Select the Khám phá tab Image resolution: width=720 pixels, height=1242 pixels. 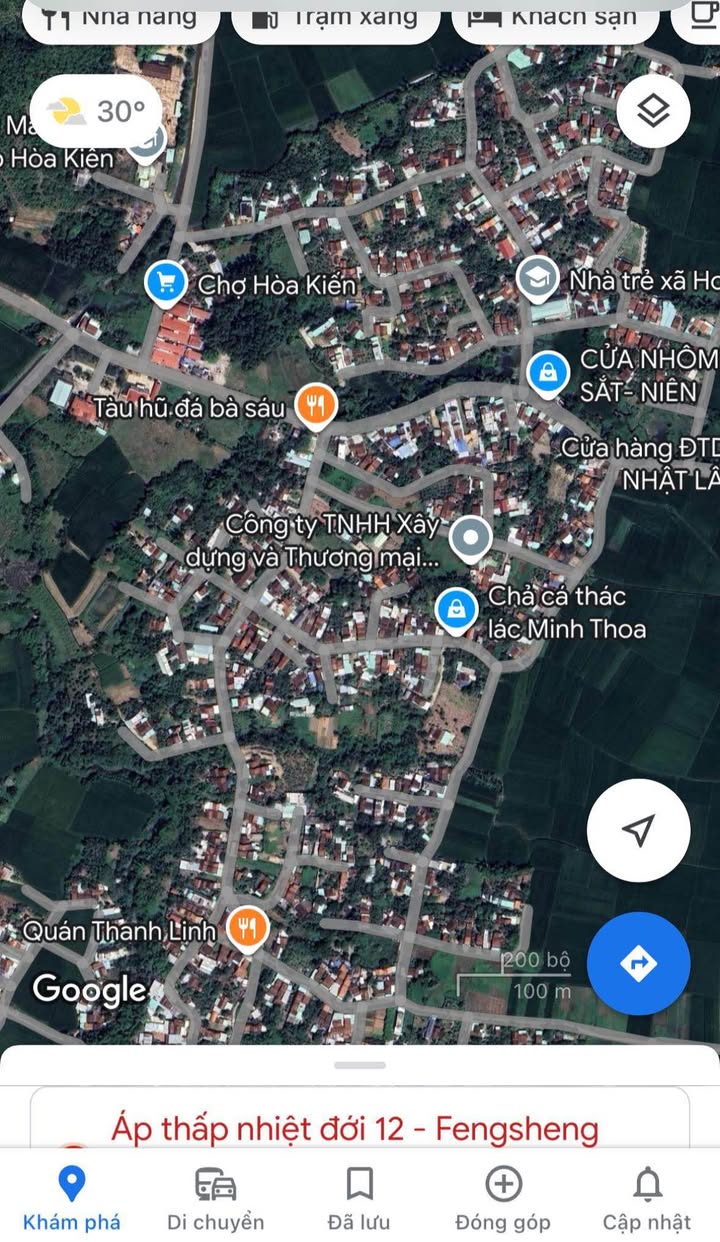tap(72, 1198)
